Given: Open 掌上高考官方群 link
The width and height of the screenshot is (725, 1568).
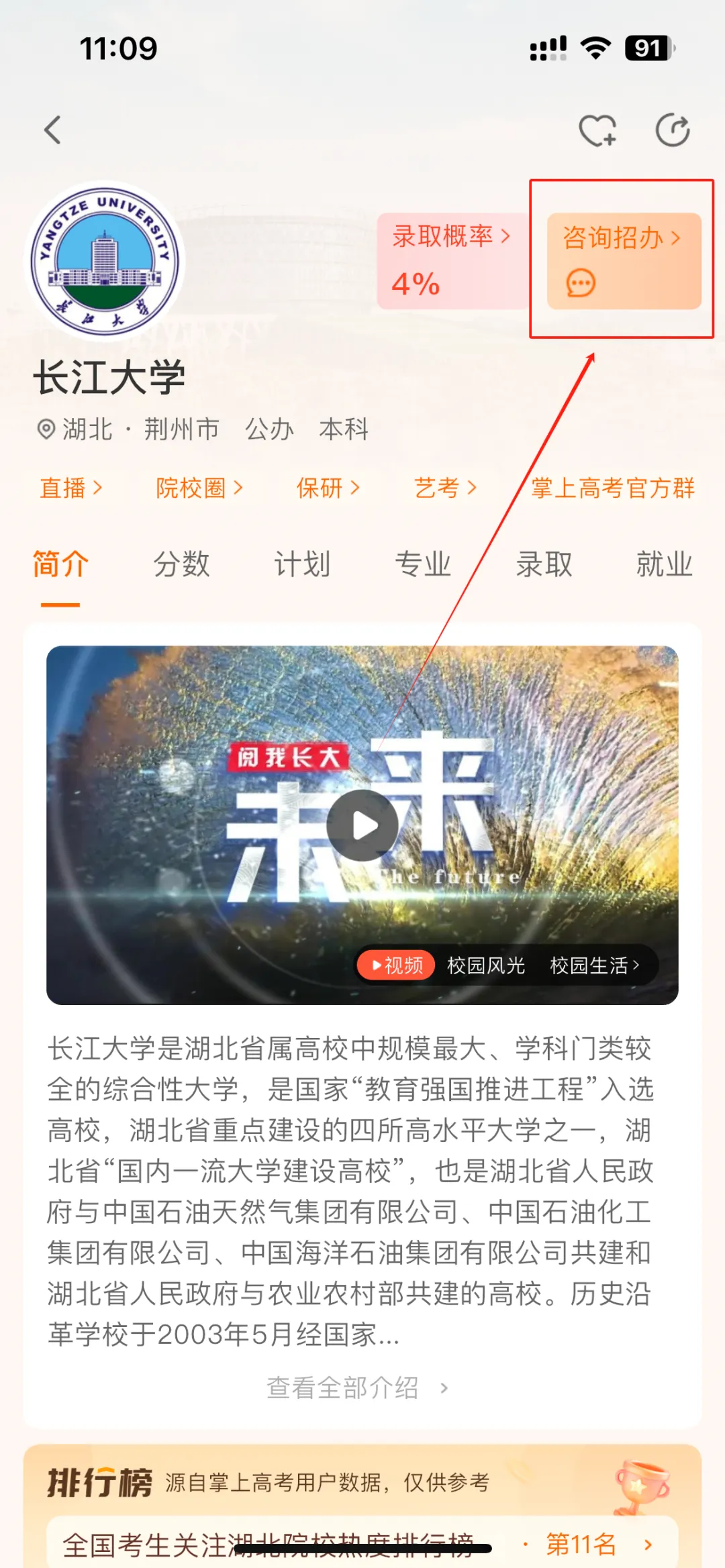Looking at the screenshot, I should [x=612, y=488].
